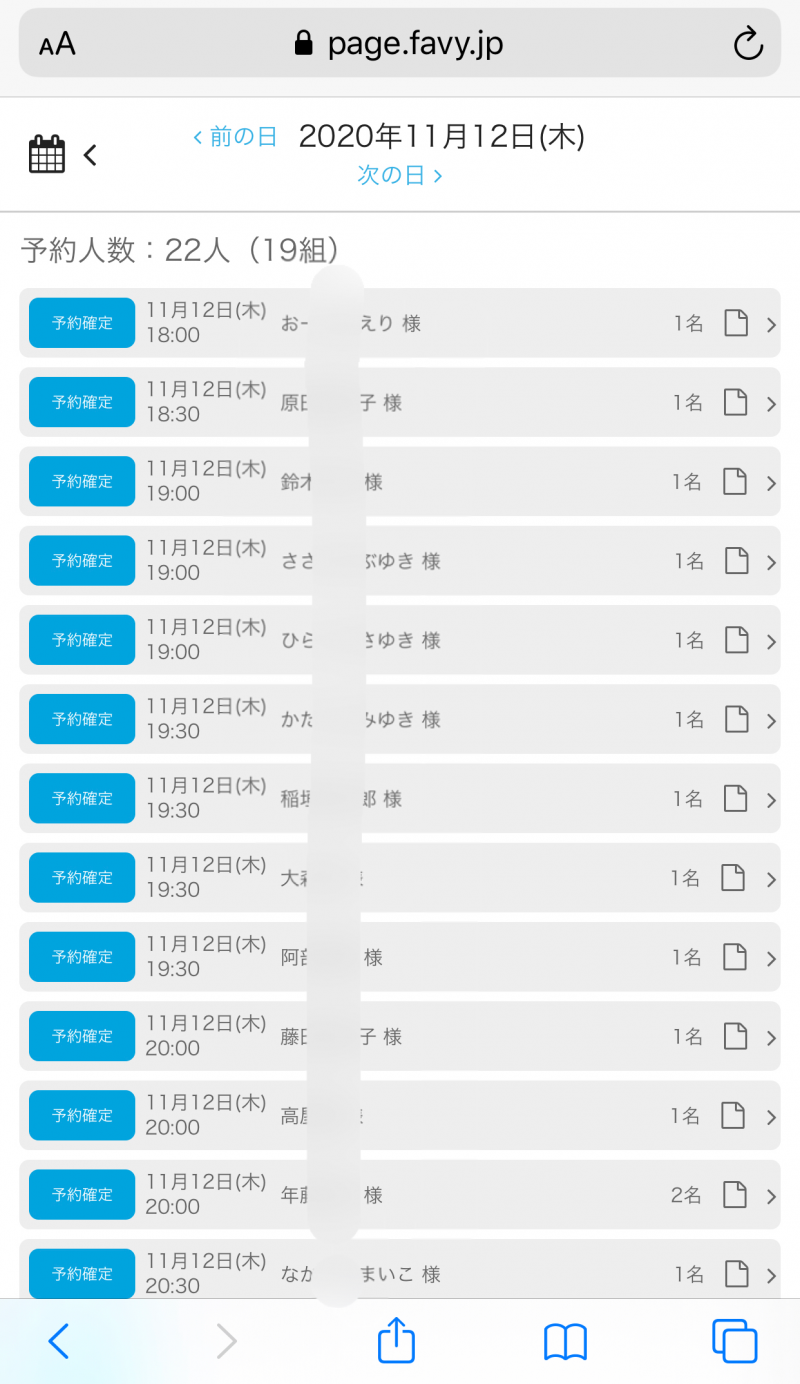Tap the reload page icon
The image size is (800, 1384).
748,44
